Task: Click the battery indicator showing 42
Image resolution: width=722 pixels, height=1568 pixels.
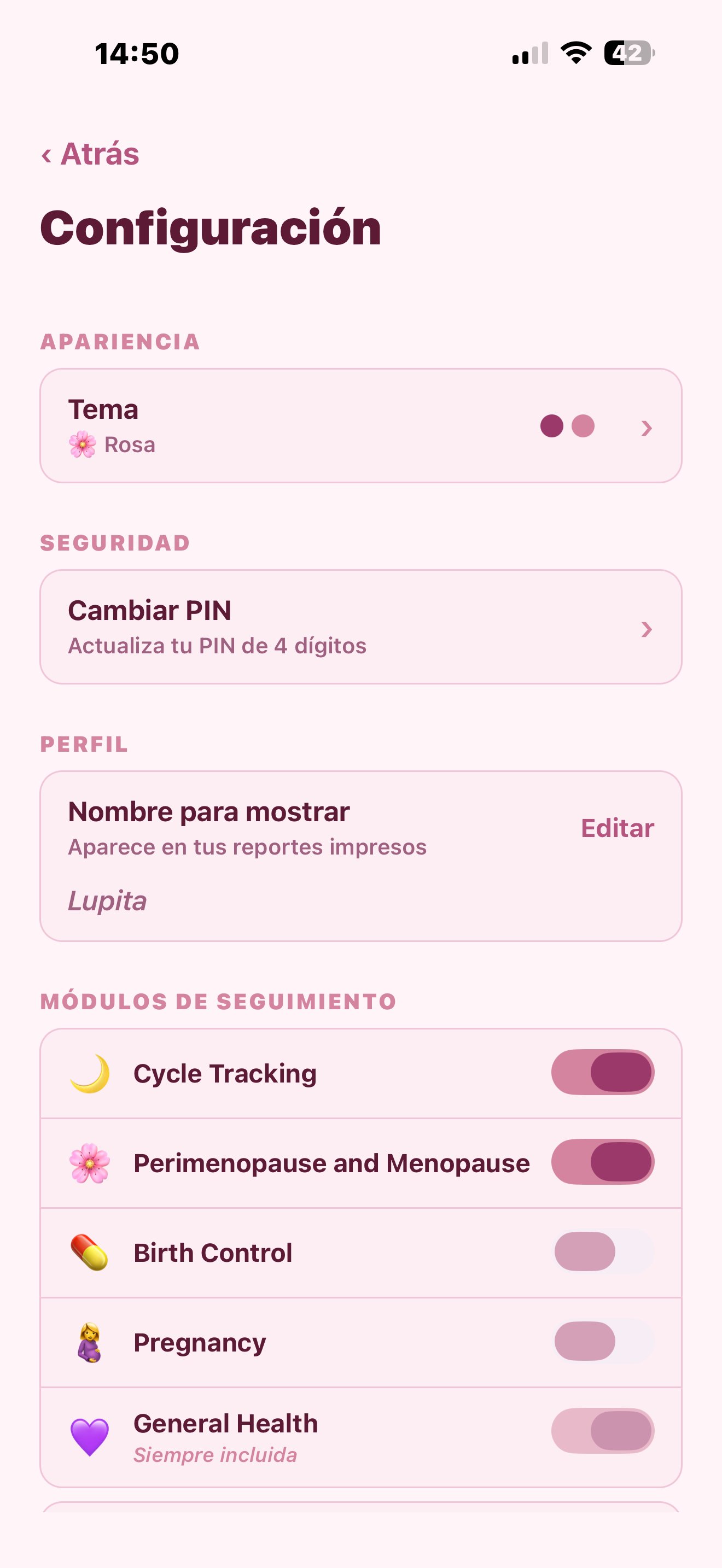Action: tap(626, 54)
